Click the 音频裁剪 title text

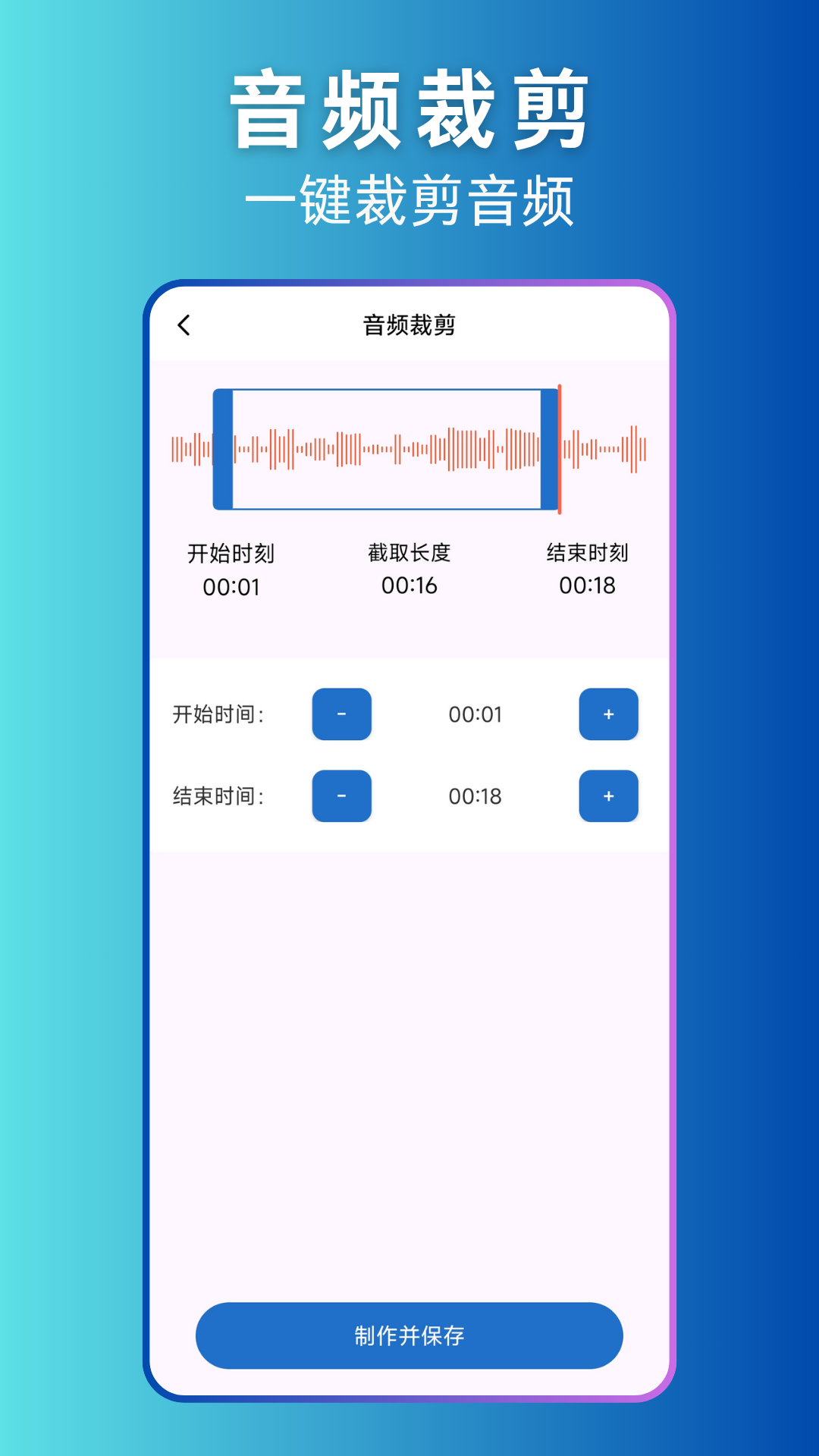click(x=409, y=325)
